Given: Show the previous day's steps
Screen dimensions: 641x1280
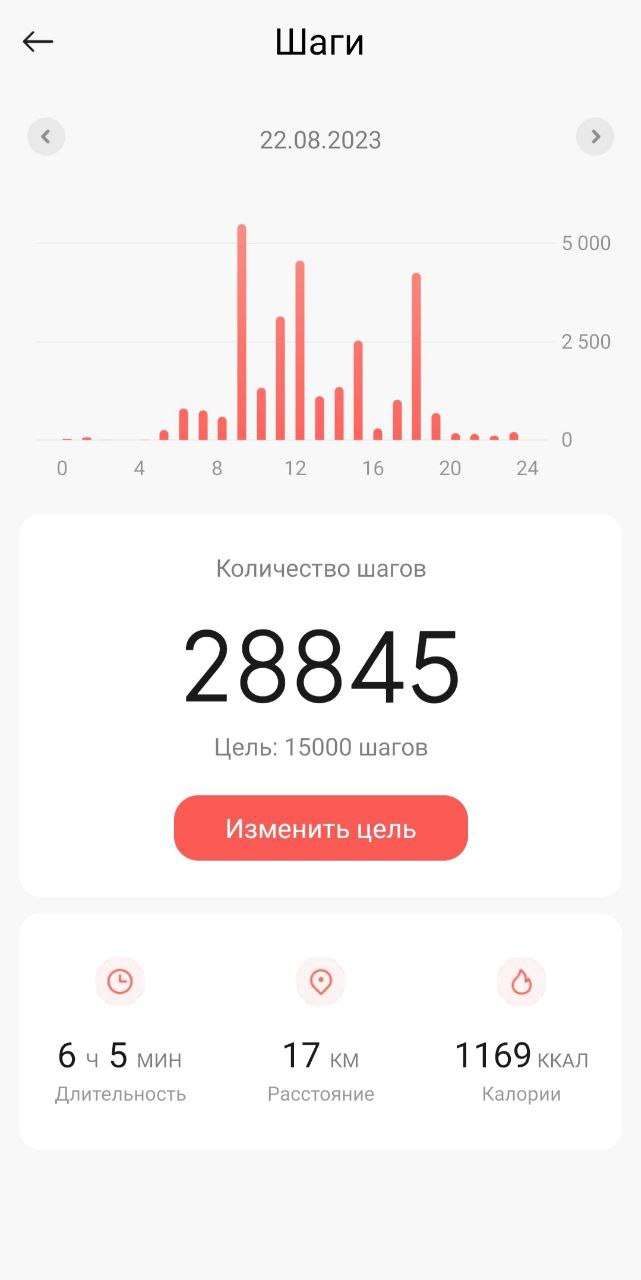Looking at the screenshot, I should pos(46,137).
